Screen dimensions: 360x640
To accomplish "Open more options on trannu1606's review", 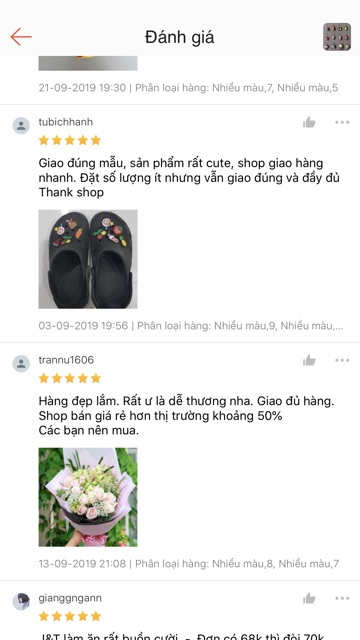I will click(342, 360).
